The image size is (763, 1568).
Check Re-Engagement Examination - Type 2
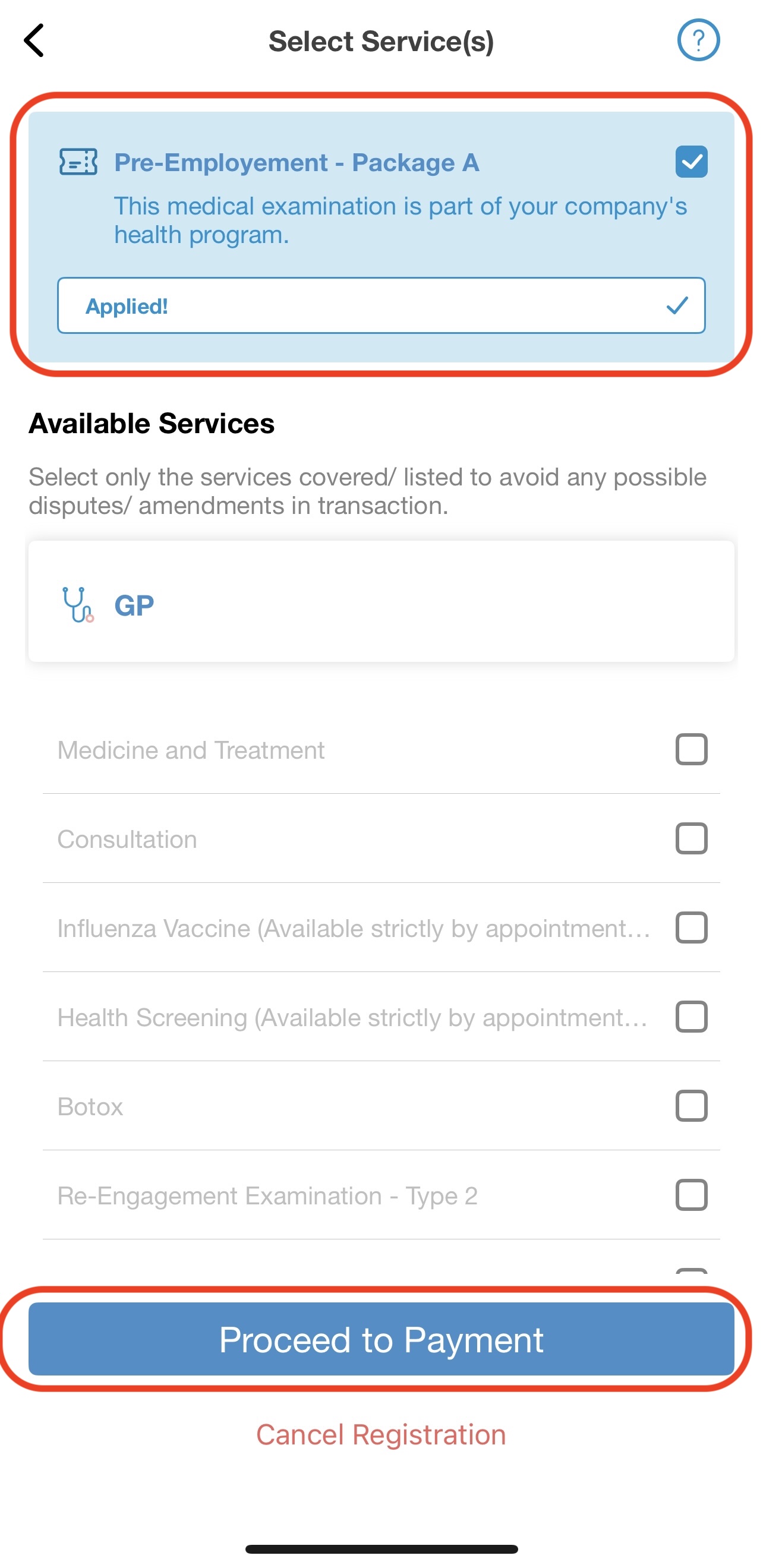(x=691, y=1195)
